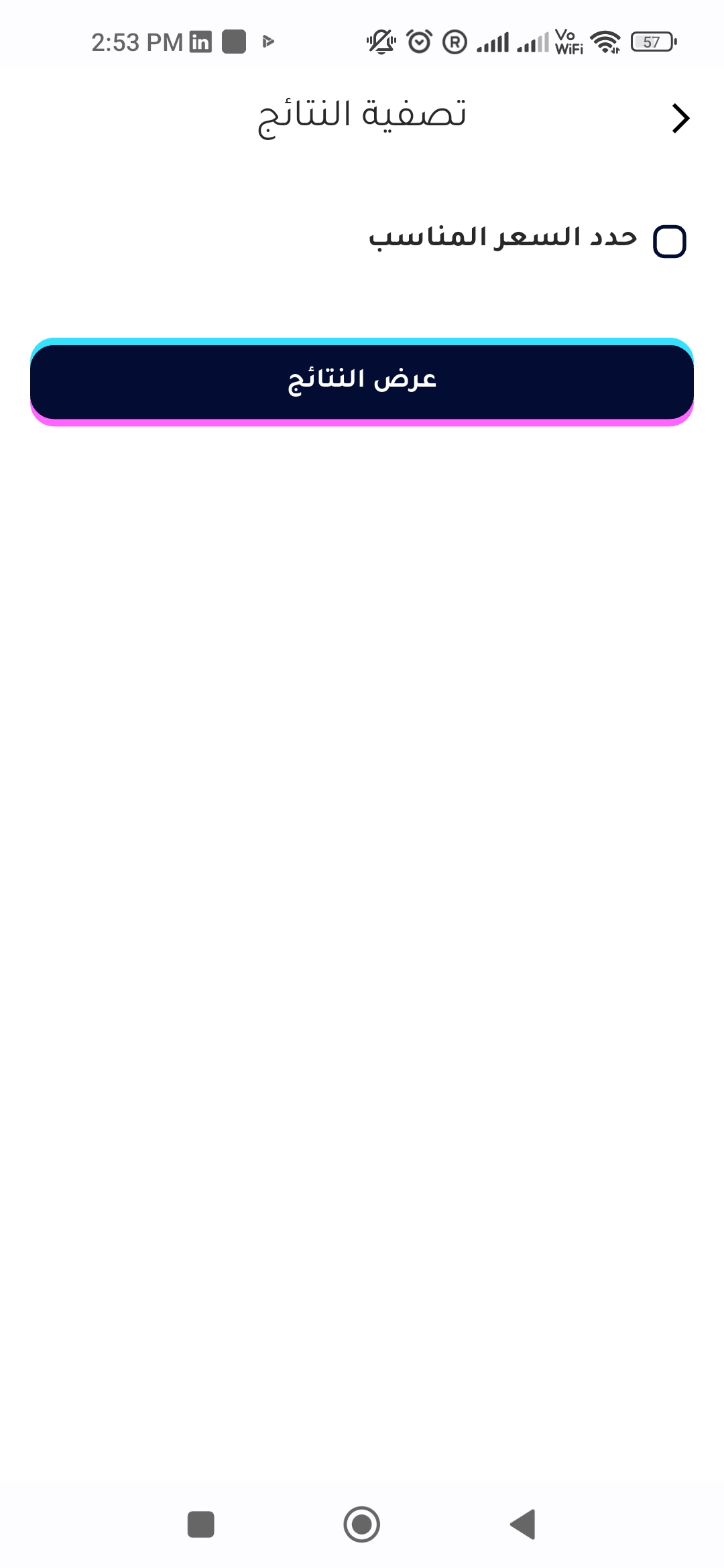Go to the home screen
Screen dimensions: 724x1568
click(362, 1524)
